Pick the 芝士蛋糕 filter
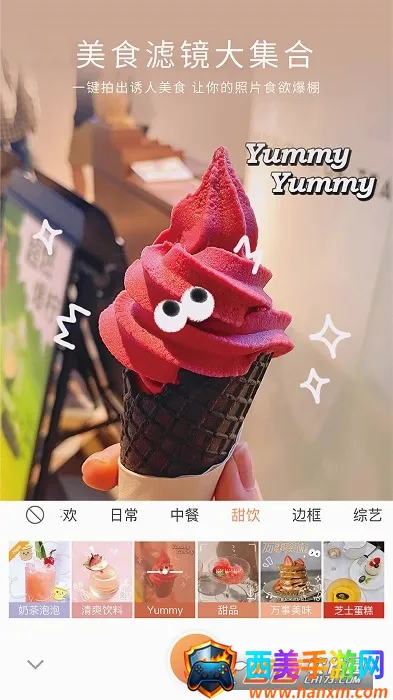393x700 pixels. (x=354, y=579)
